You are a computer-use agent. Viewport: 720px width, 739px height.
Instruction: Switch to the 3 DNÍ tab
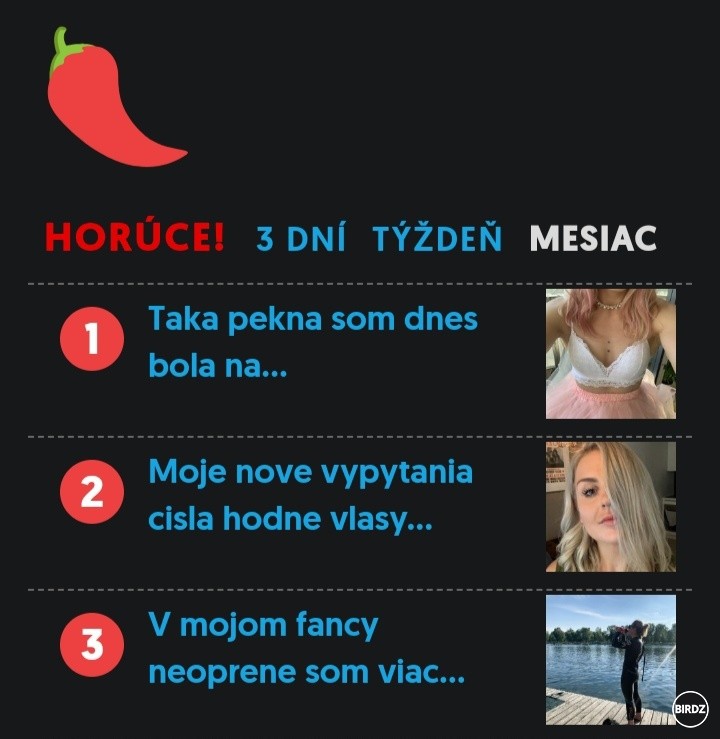tap(301, 239)
